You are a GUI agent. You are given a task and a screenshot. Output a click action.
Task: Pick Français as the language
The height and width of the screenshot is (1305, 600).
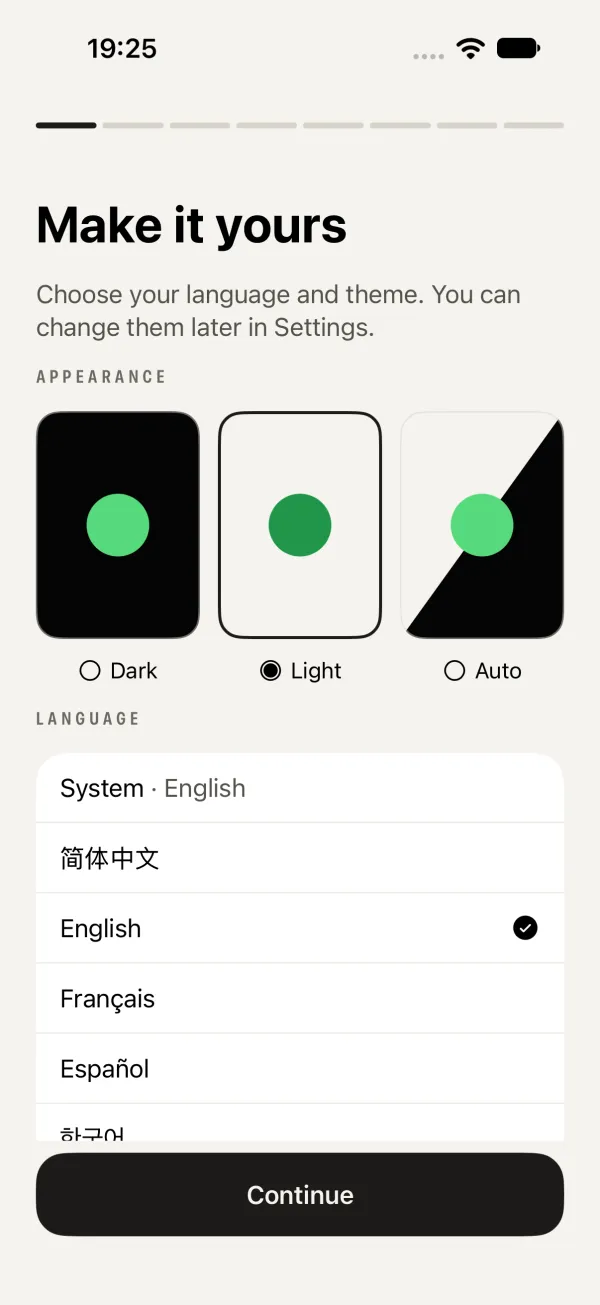(x=300, y=998)
